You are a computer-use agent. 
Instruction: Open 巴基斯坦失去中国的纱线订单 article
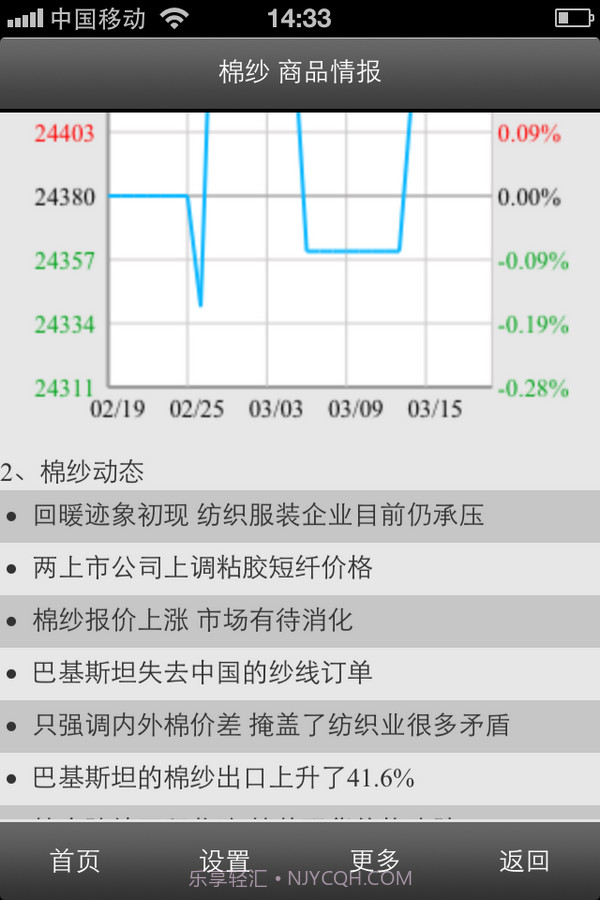202,672
